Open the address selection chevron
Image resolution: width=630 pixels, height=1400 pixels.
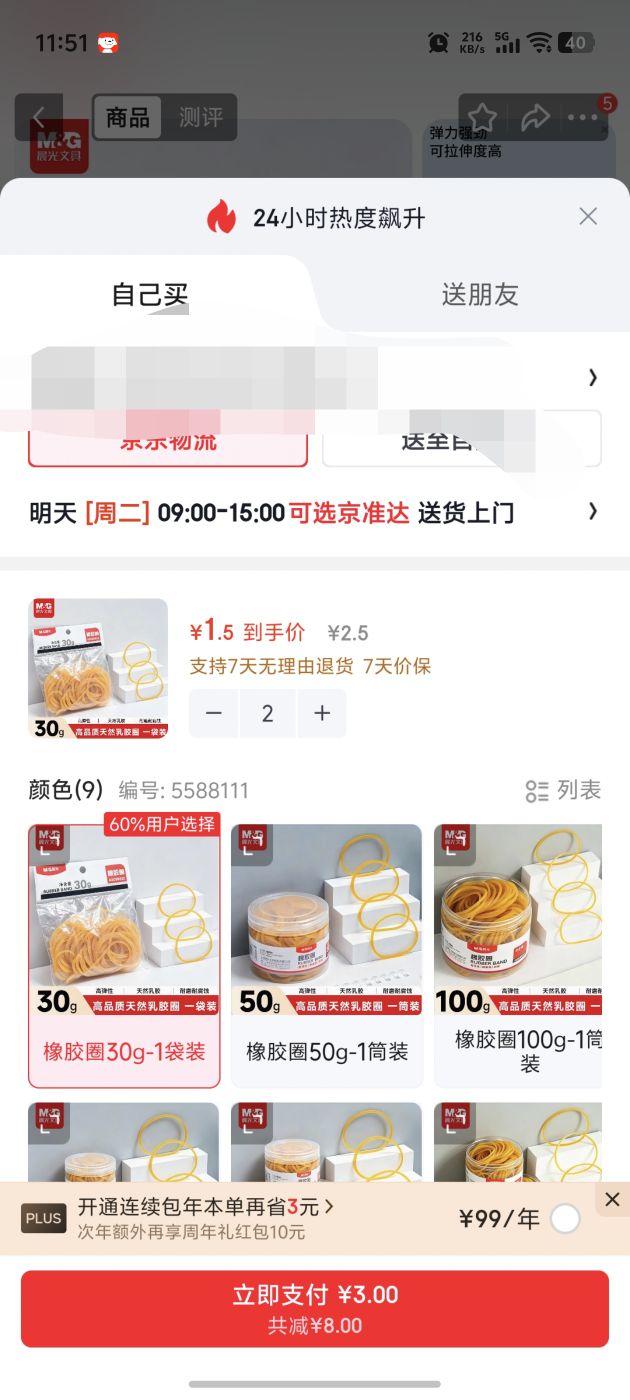pyautogui.click(x=592, y=377)
